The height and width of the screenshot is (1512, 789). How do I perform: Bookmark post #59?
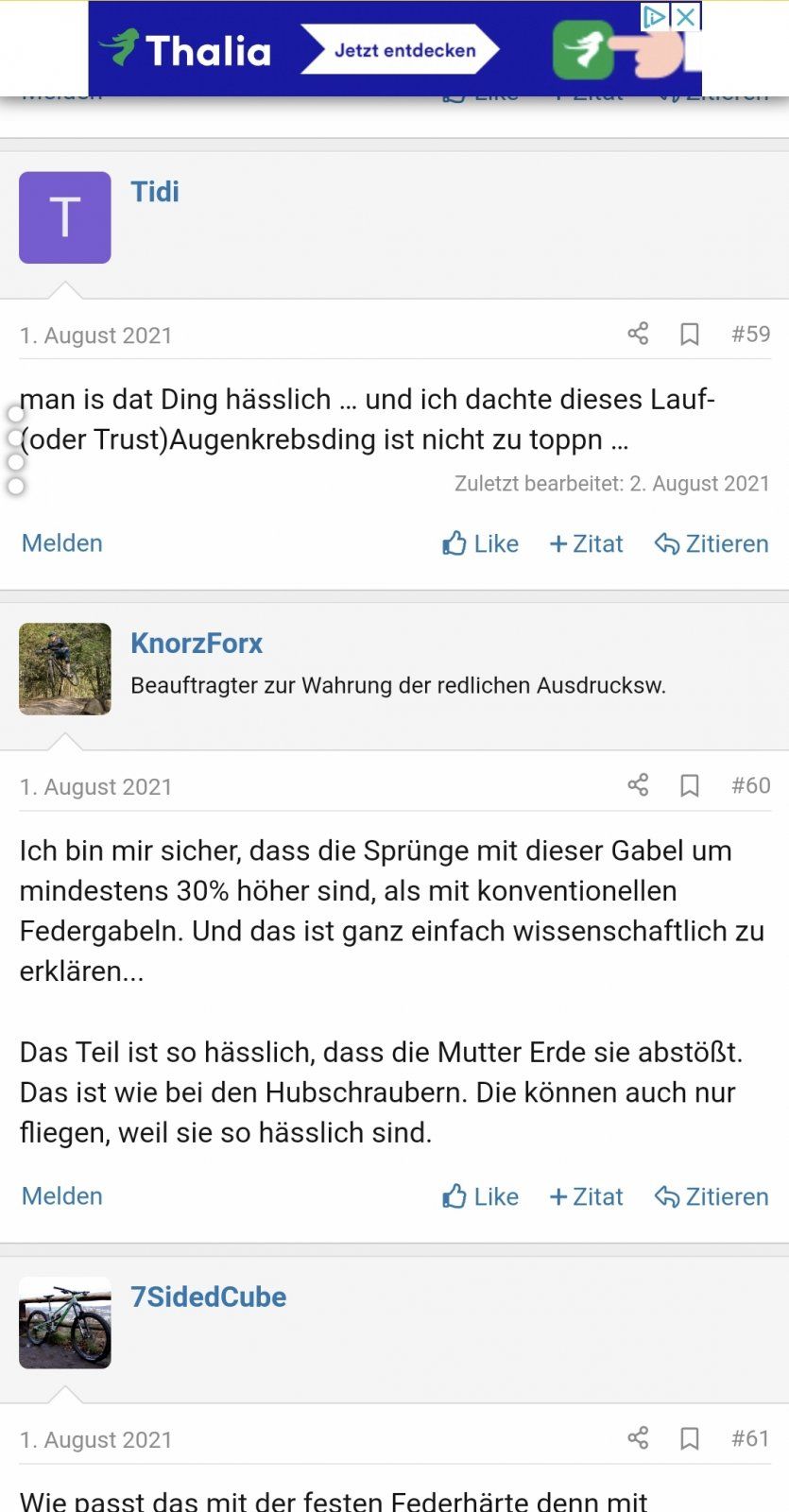pyautogui.click(x=690, y=335)
